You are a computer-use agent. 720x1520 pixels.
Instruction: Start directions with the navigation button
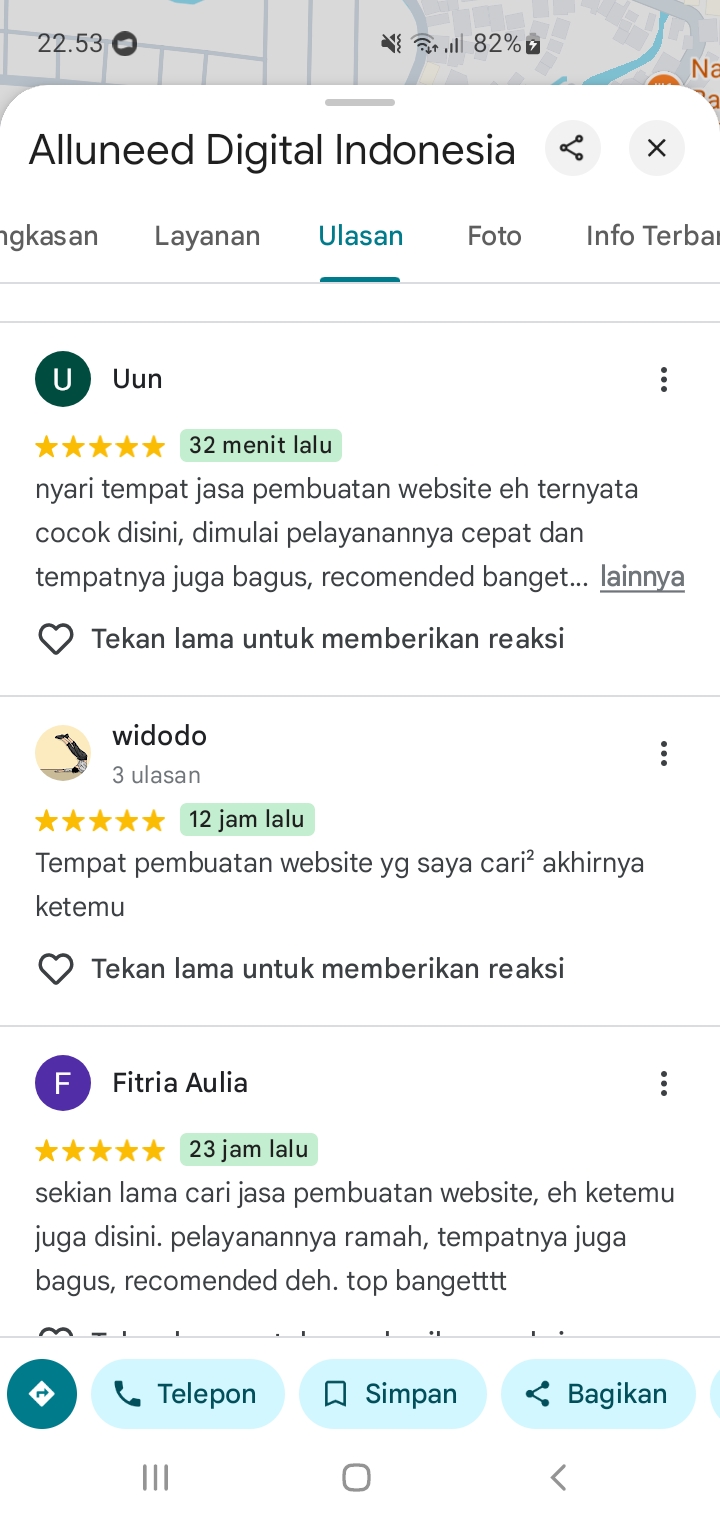[x=42, y=1394]
